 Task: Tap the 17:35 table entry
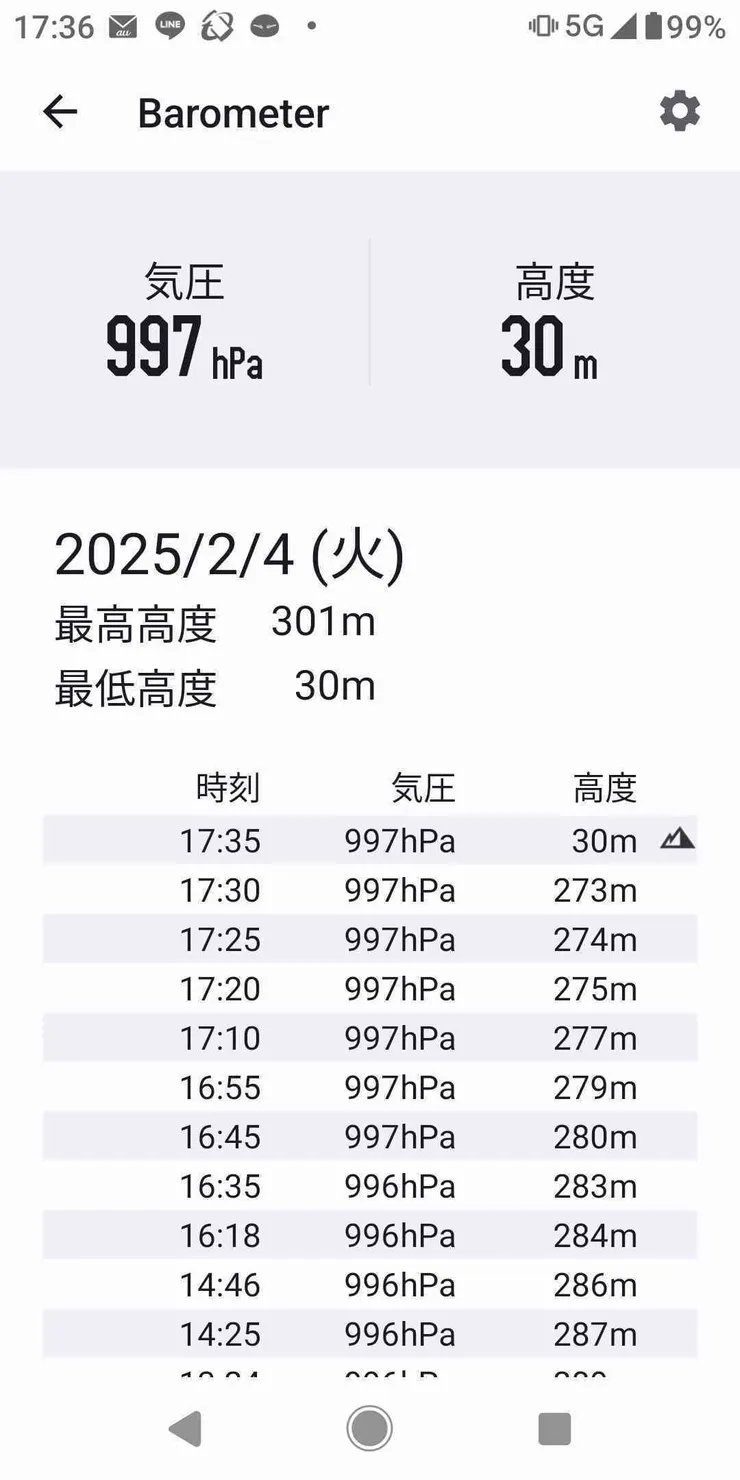(220, 840)
